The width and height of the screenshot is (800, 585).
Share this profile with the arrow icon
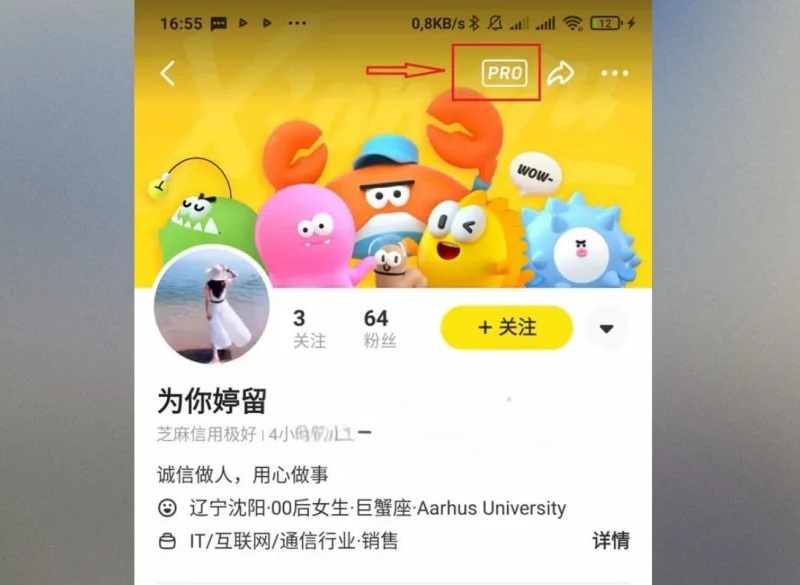coord(561,73)
